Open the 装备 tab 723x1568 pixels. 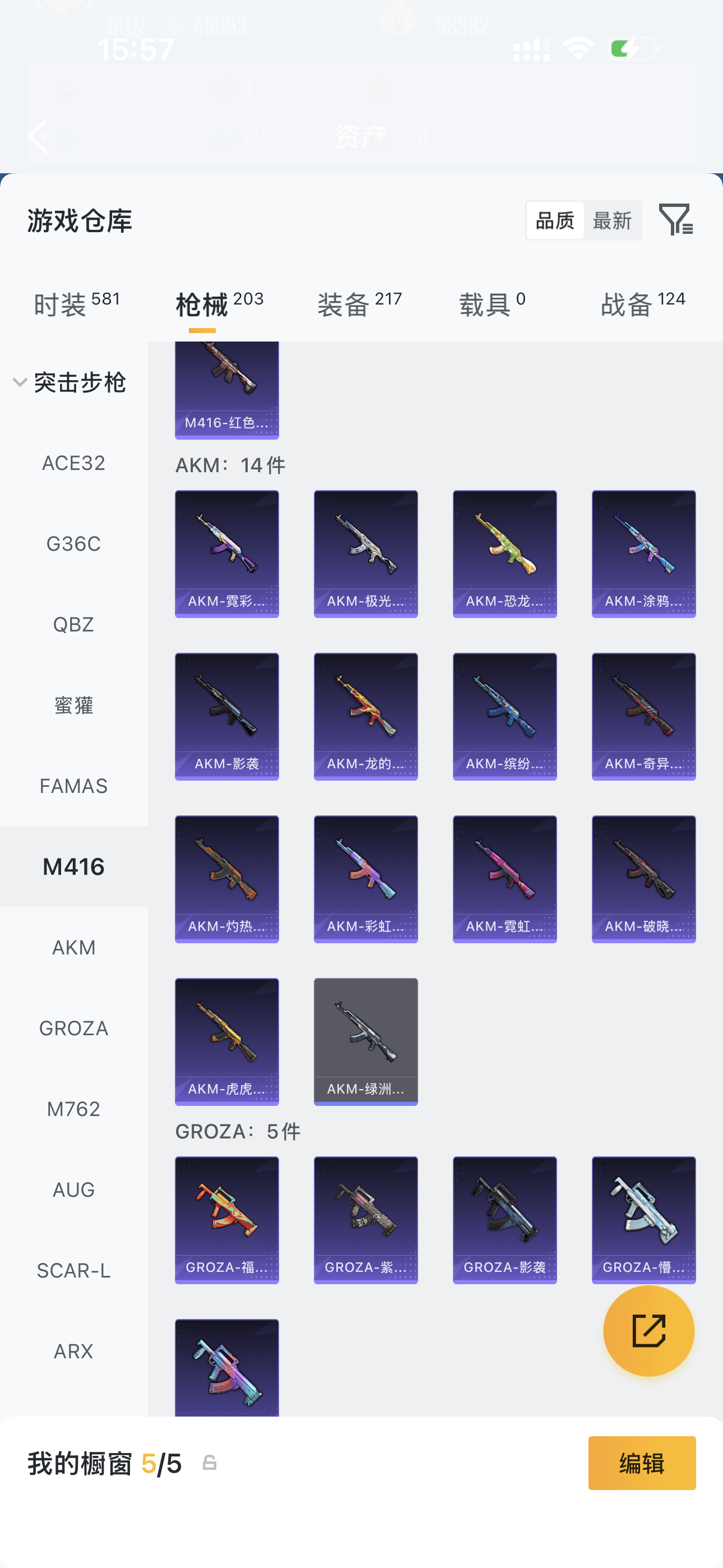pos(359,304)
